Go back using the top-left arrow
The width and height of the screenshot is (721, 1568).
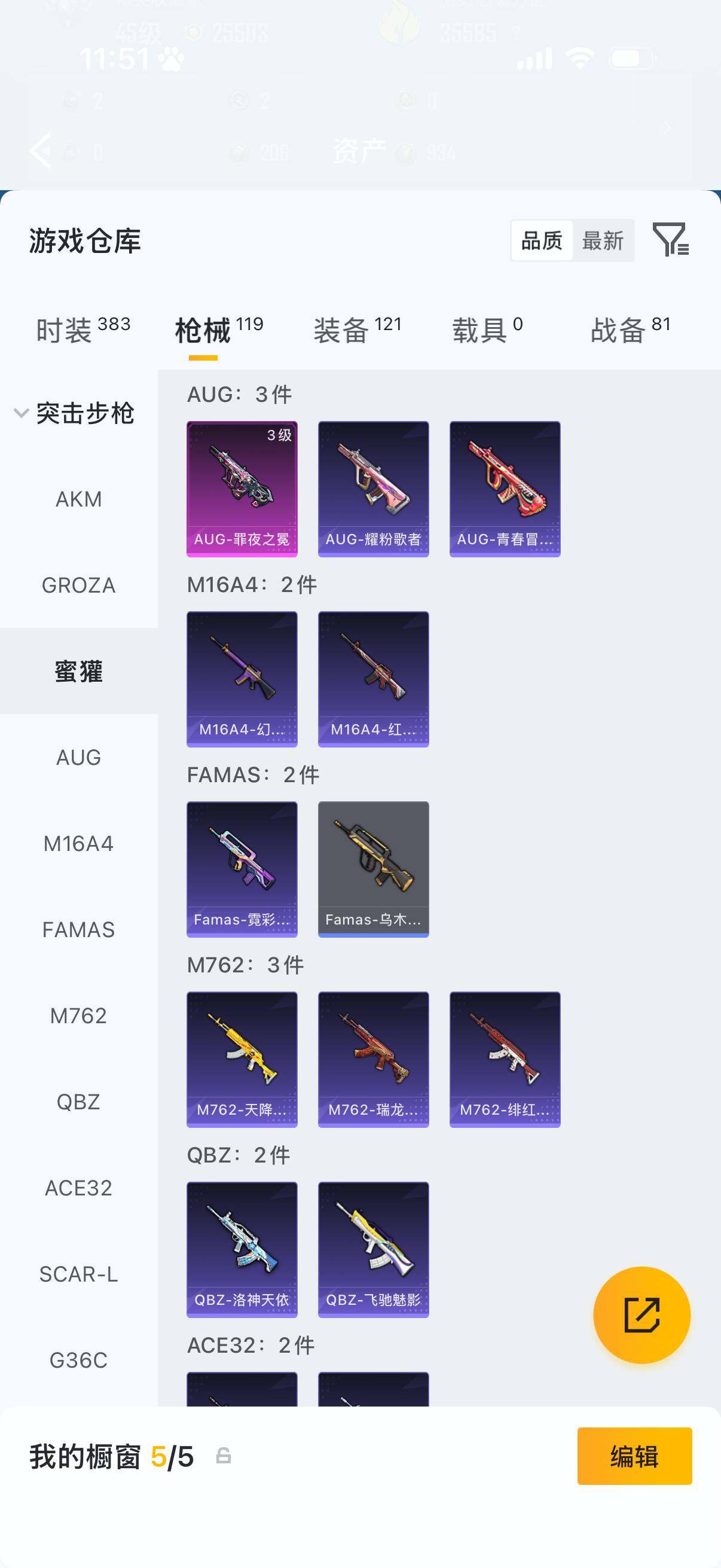(41, 150)
